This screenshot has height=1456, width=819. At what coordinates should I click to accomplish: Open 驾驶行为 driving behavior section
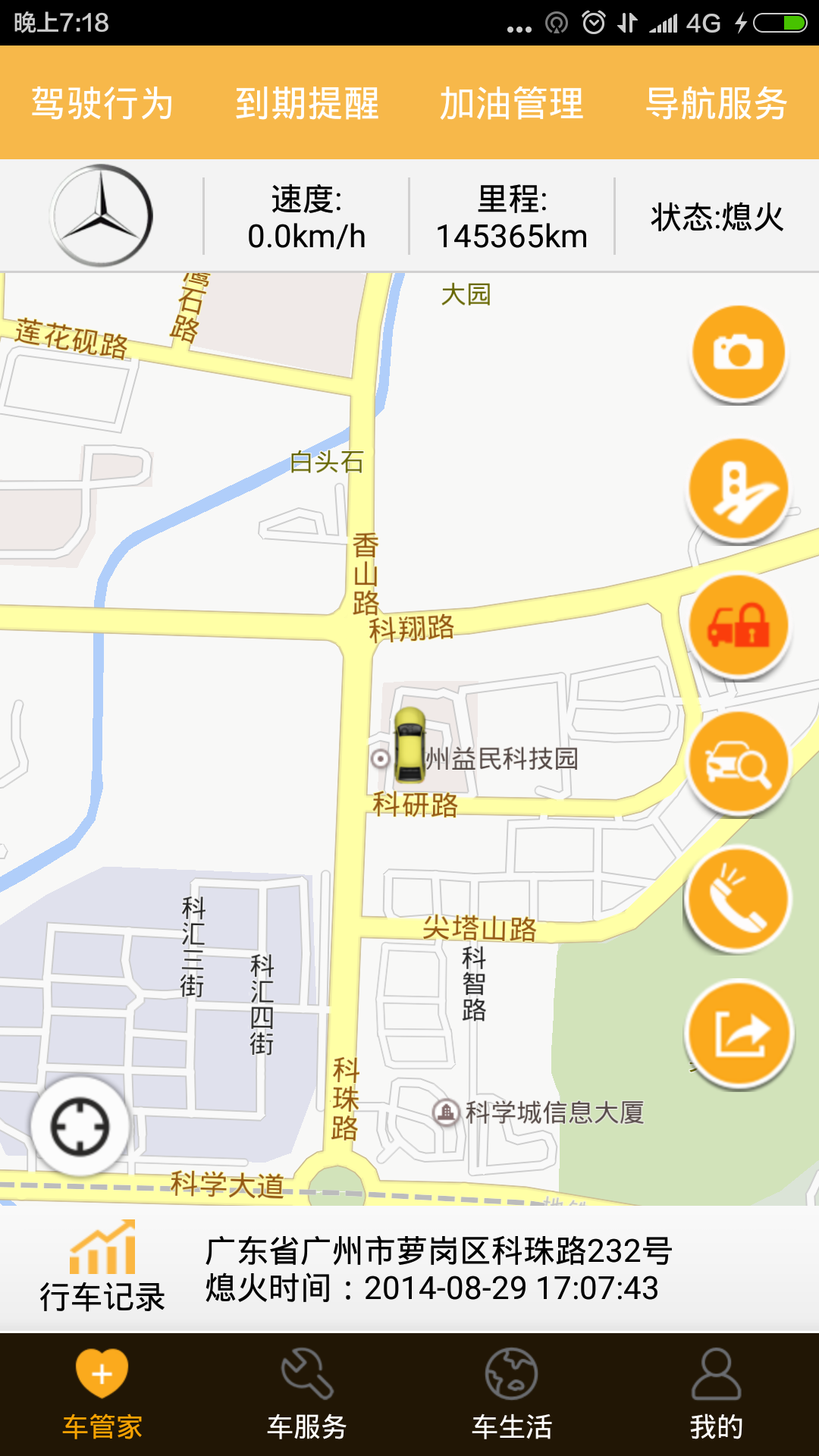coord(102,103)
